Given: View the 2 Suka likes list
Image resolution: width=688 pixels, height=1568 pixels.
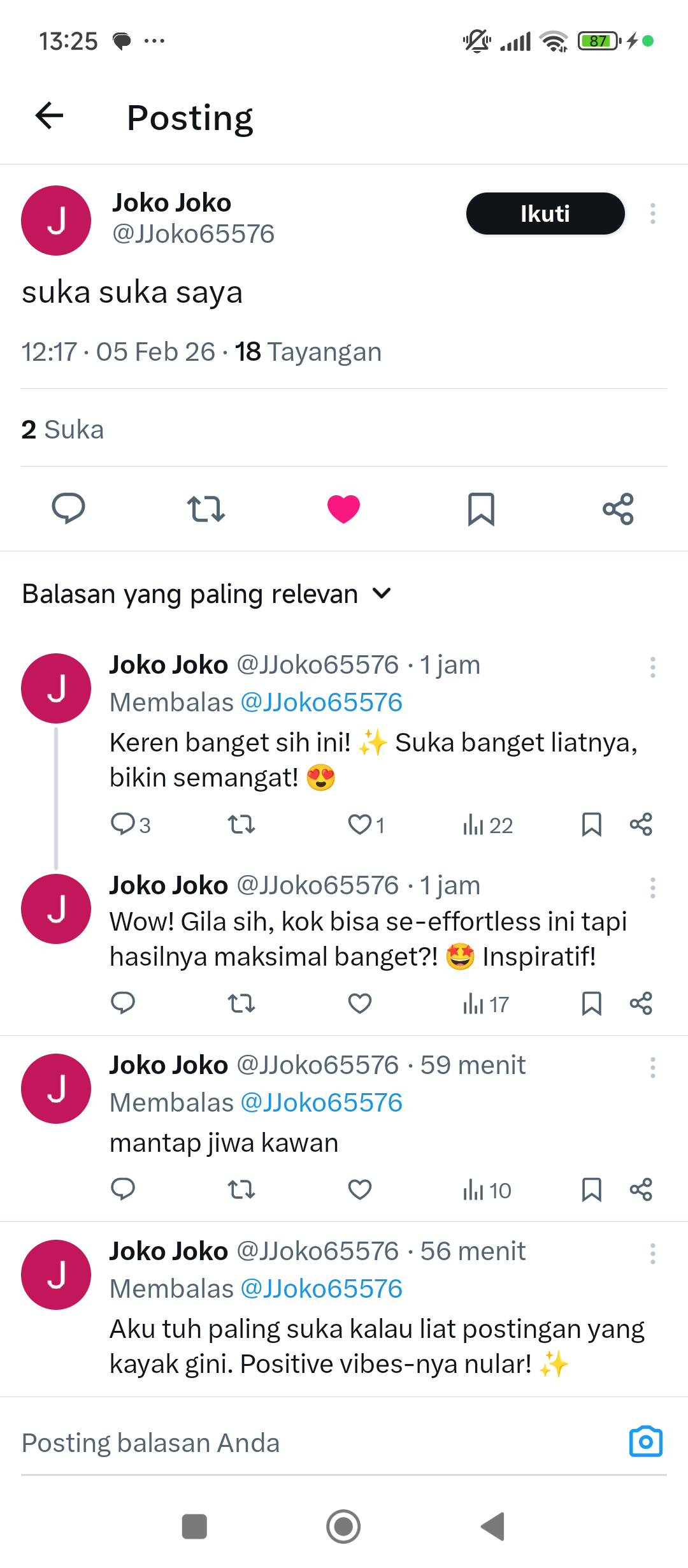Looking at the screenshot, I should (x=62, y=430).
